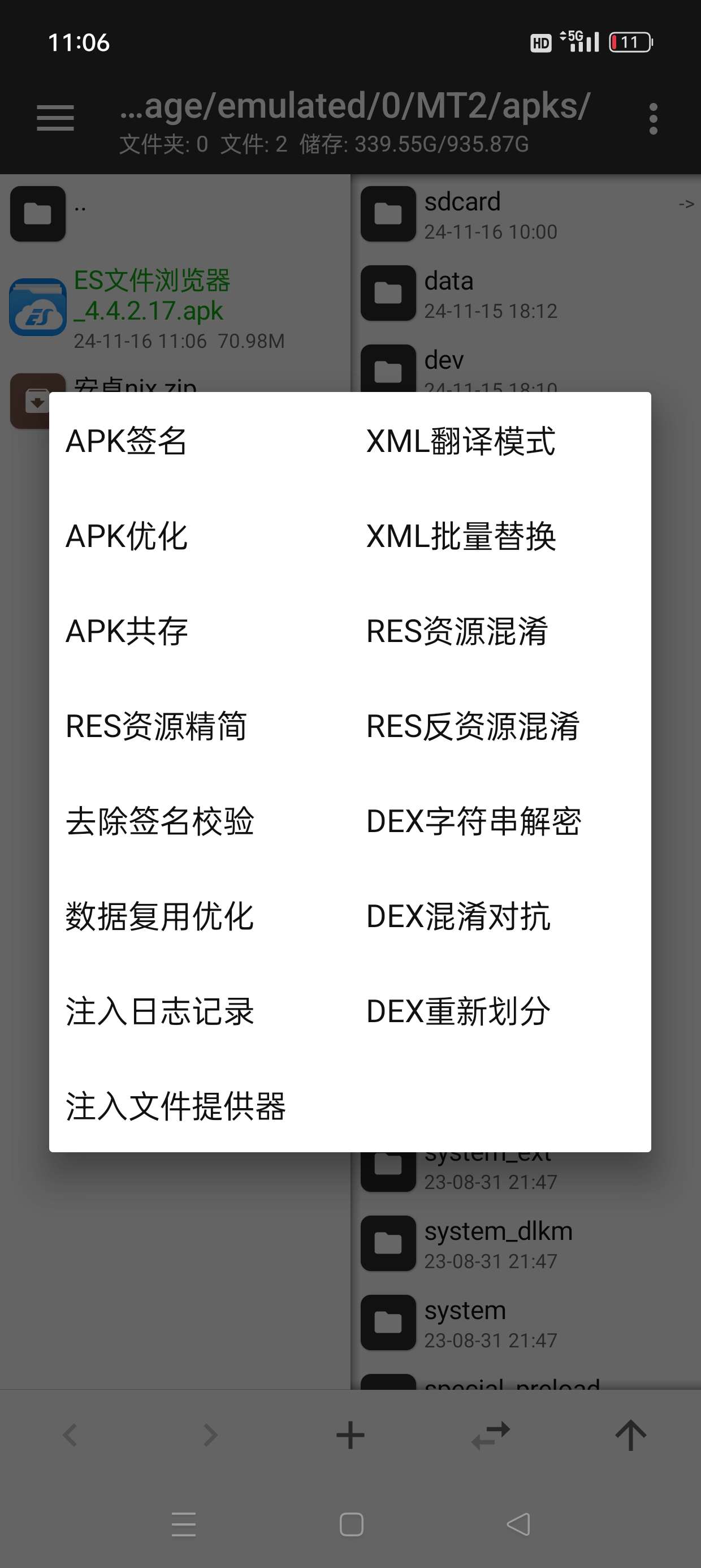Select DEX混淆对抗
Viewport: 701px width, 1568px height.
(x=458, y=916)
